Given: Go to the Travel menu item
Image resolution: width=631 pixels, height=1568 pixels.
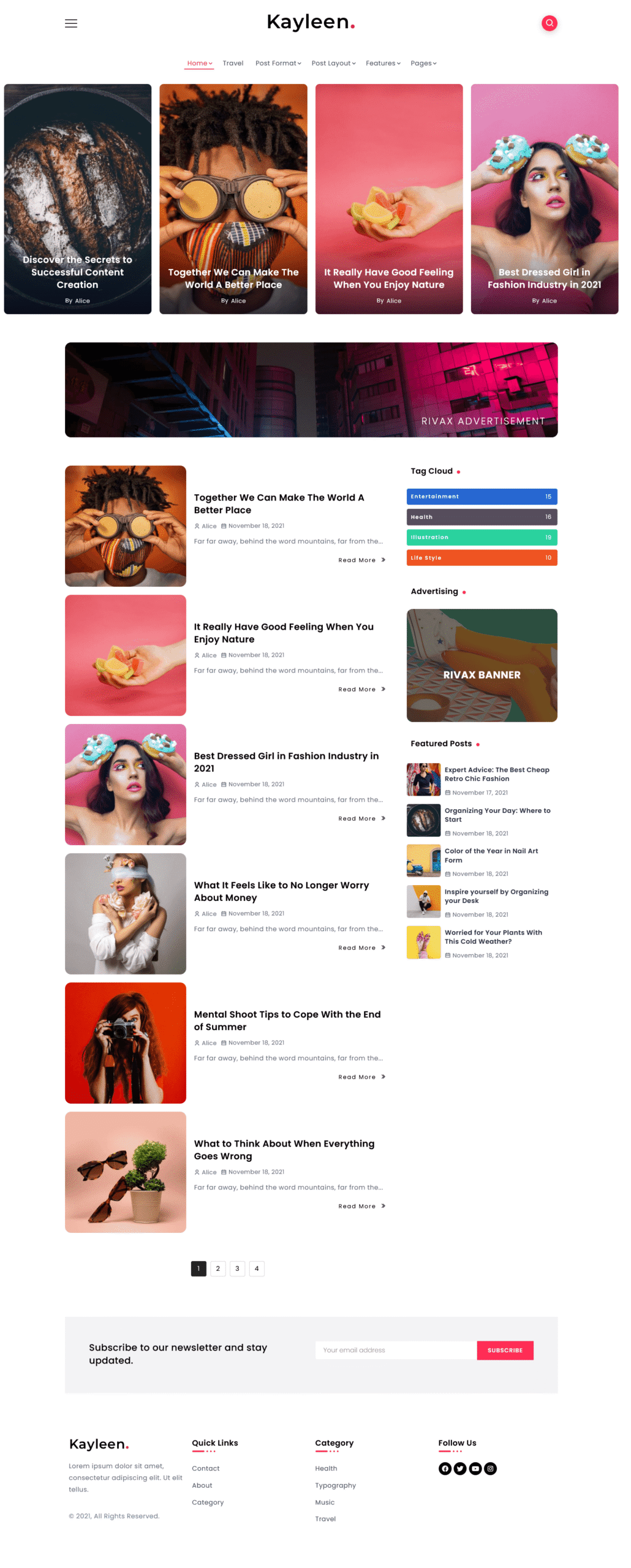Looking at the screenshot, I should (x=233, y=63).
